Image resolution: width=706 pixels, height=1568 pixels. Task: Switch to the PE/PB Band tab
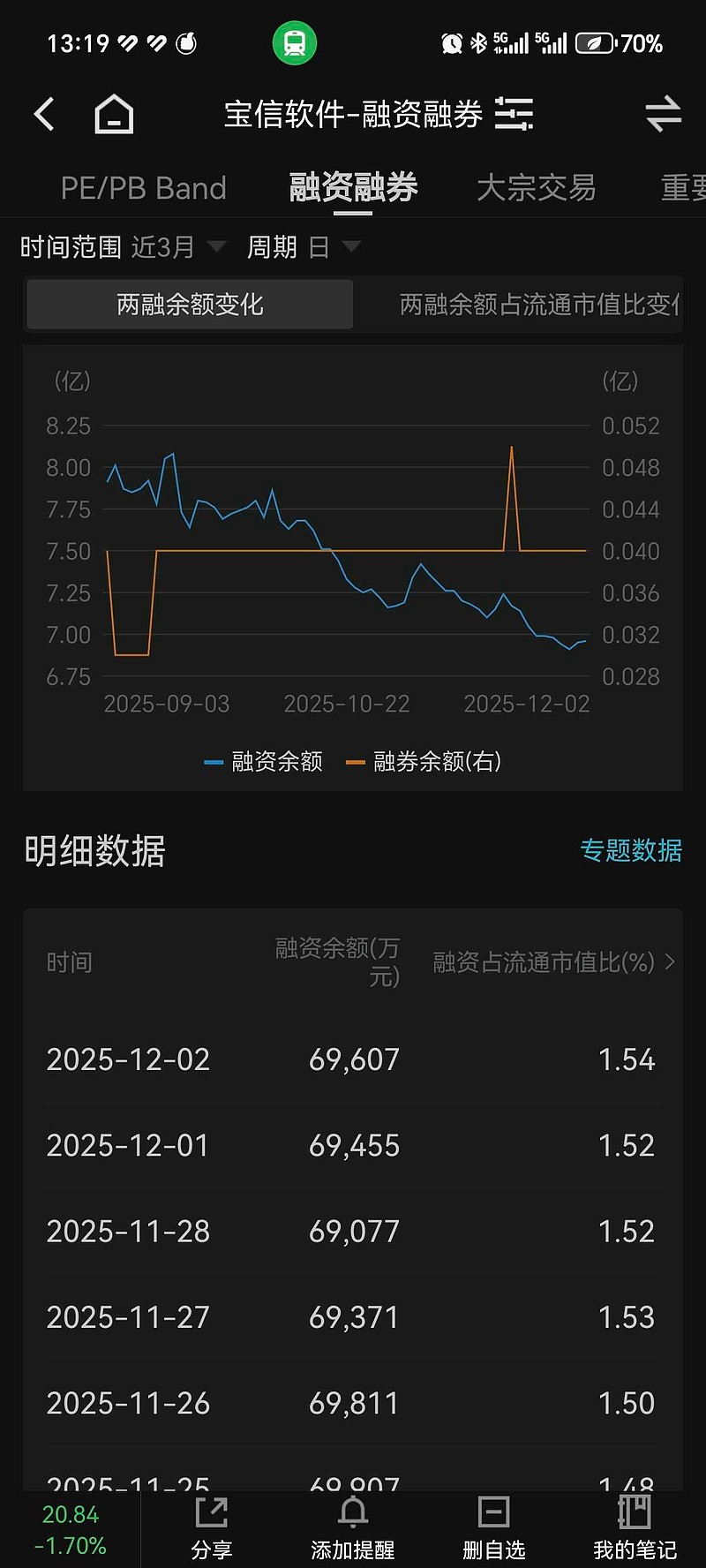[144, 187]
